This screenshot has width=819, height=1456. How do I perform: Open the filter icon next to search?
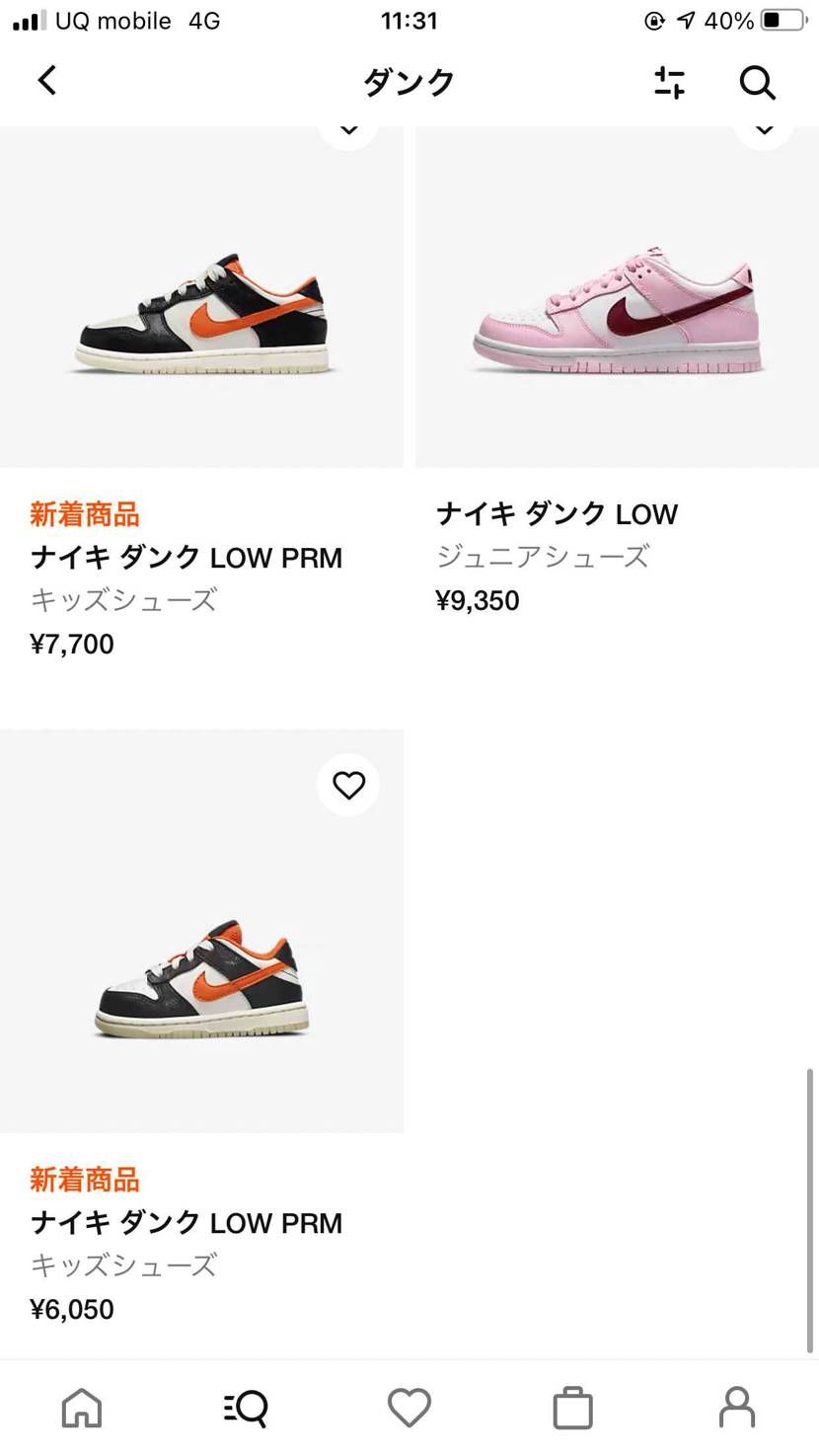point(670,83)
